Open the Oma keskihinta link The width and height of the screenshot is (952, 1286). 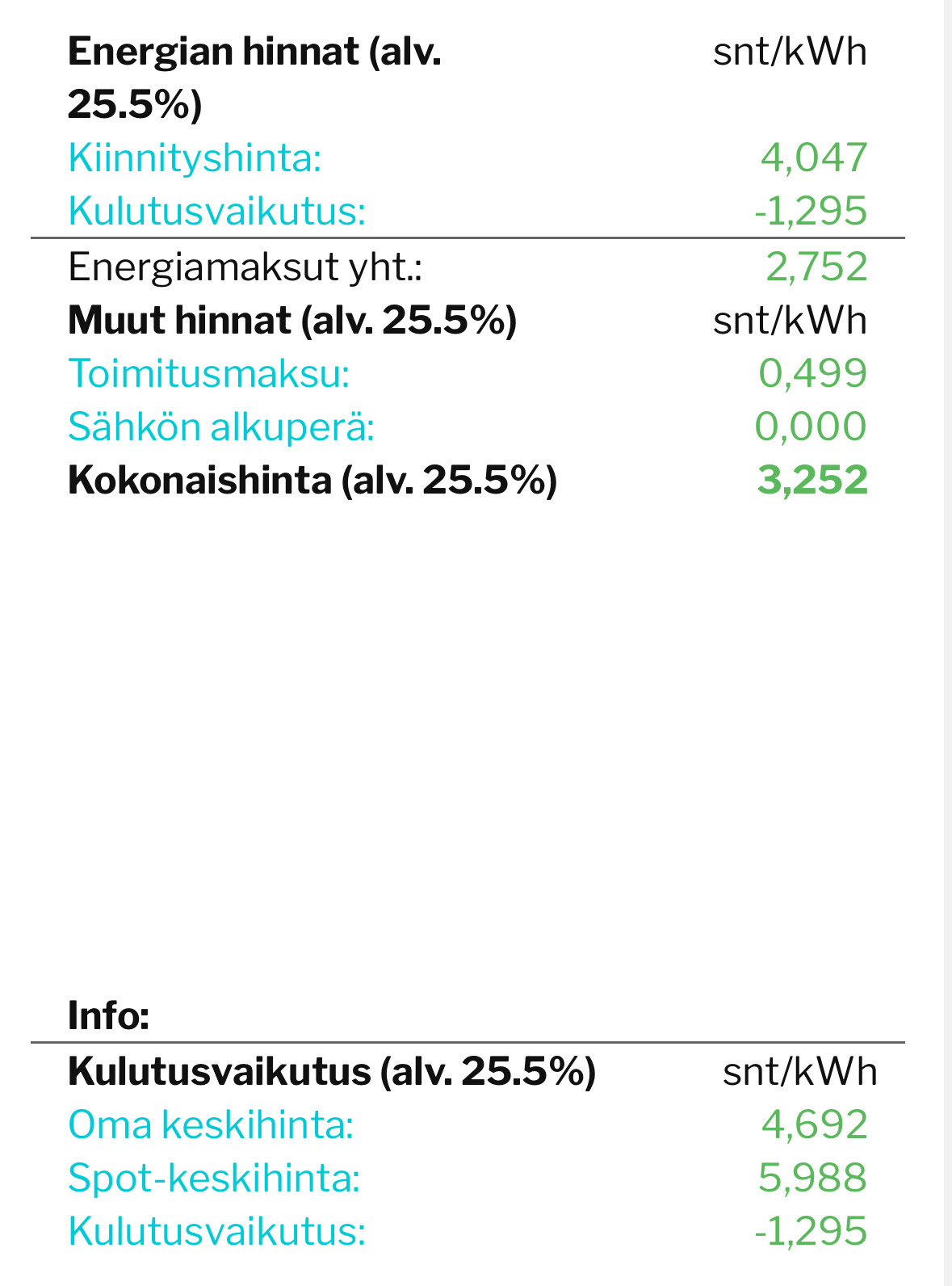tap(211, 1124)
